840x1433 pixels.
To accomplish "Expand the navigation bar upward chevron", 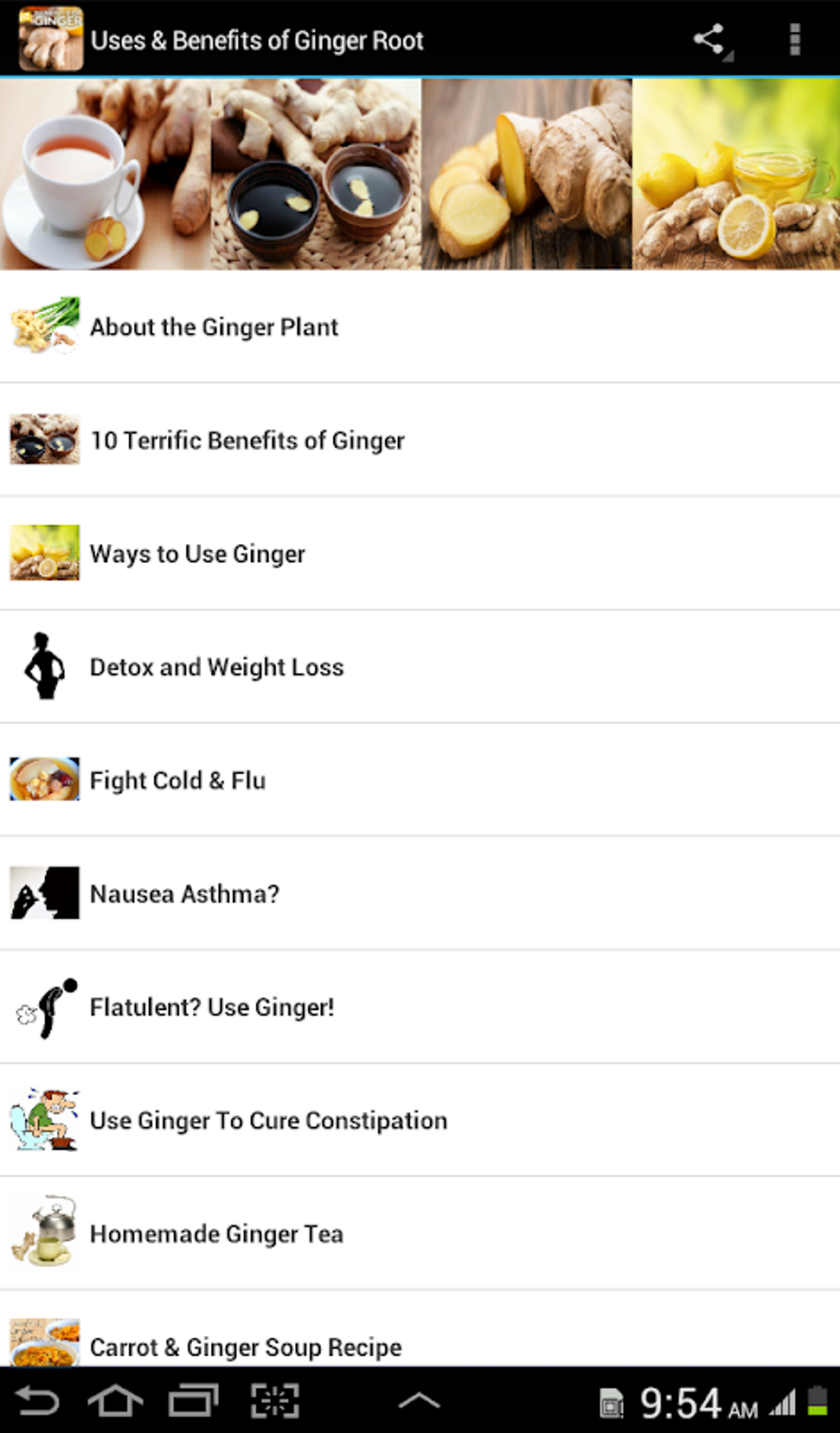I will [420, 1400].
